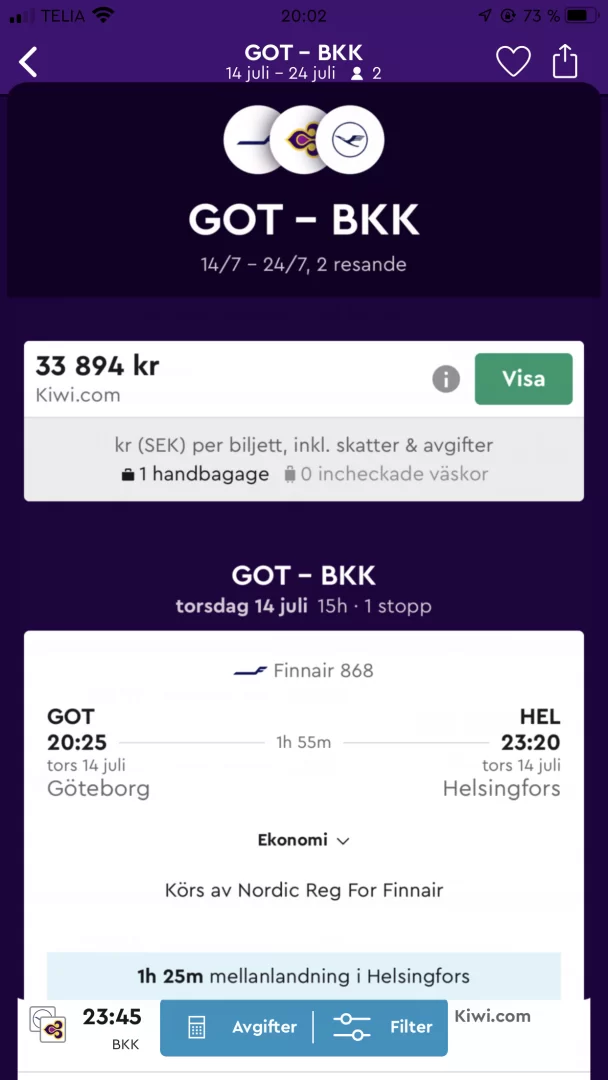This screenshot has width=608, height=1080.
Task: Tap the green Visa button
Action: point(523,379)
